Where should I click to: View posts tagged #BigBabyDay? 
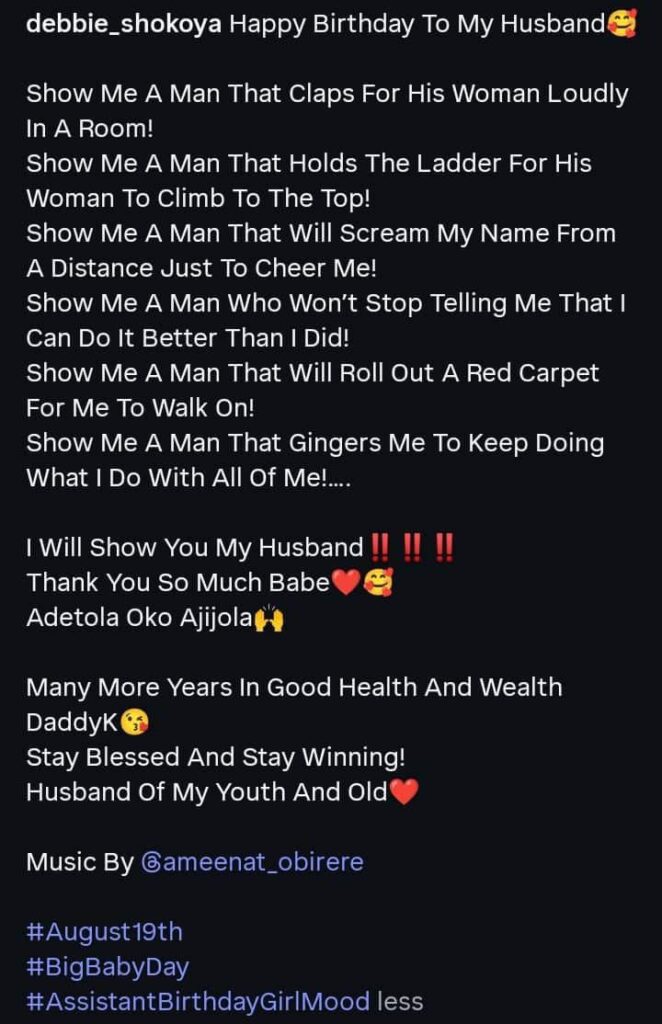pos(107,967)
